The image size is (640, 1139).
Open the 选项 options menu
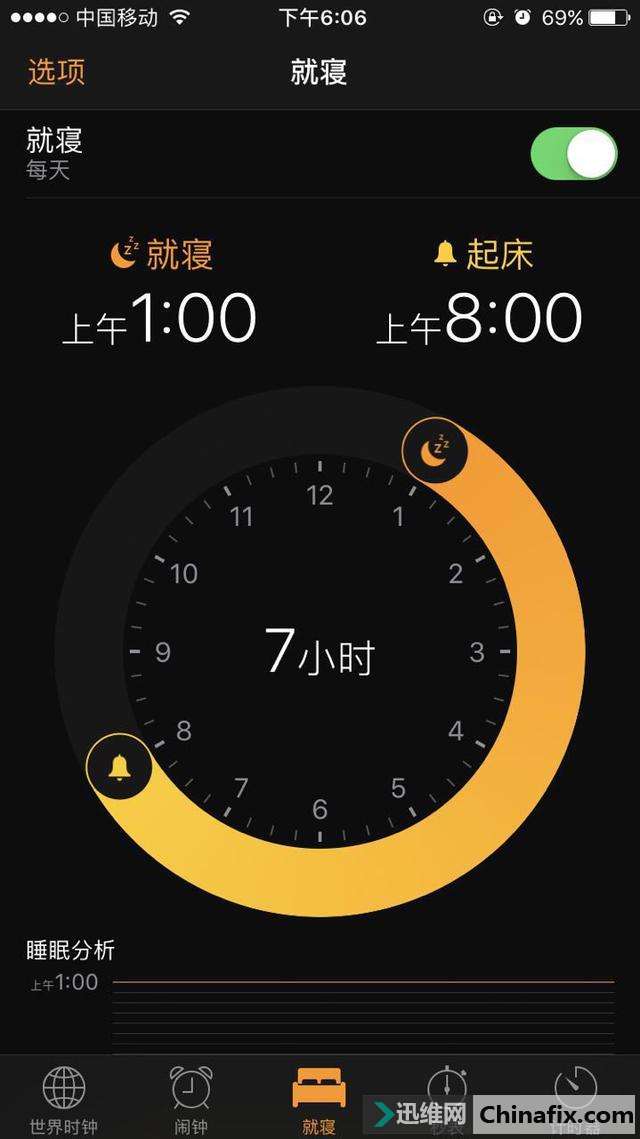[x=57, y=72]
